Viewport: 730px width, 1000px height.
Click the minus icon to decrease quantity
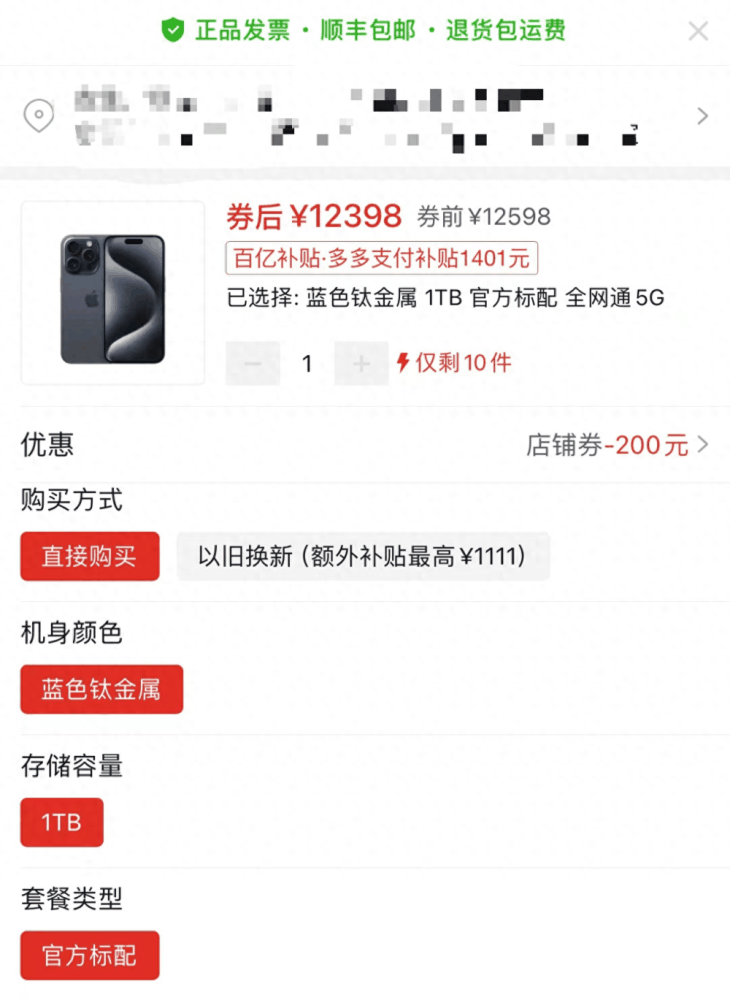[253, 364]
